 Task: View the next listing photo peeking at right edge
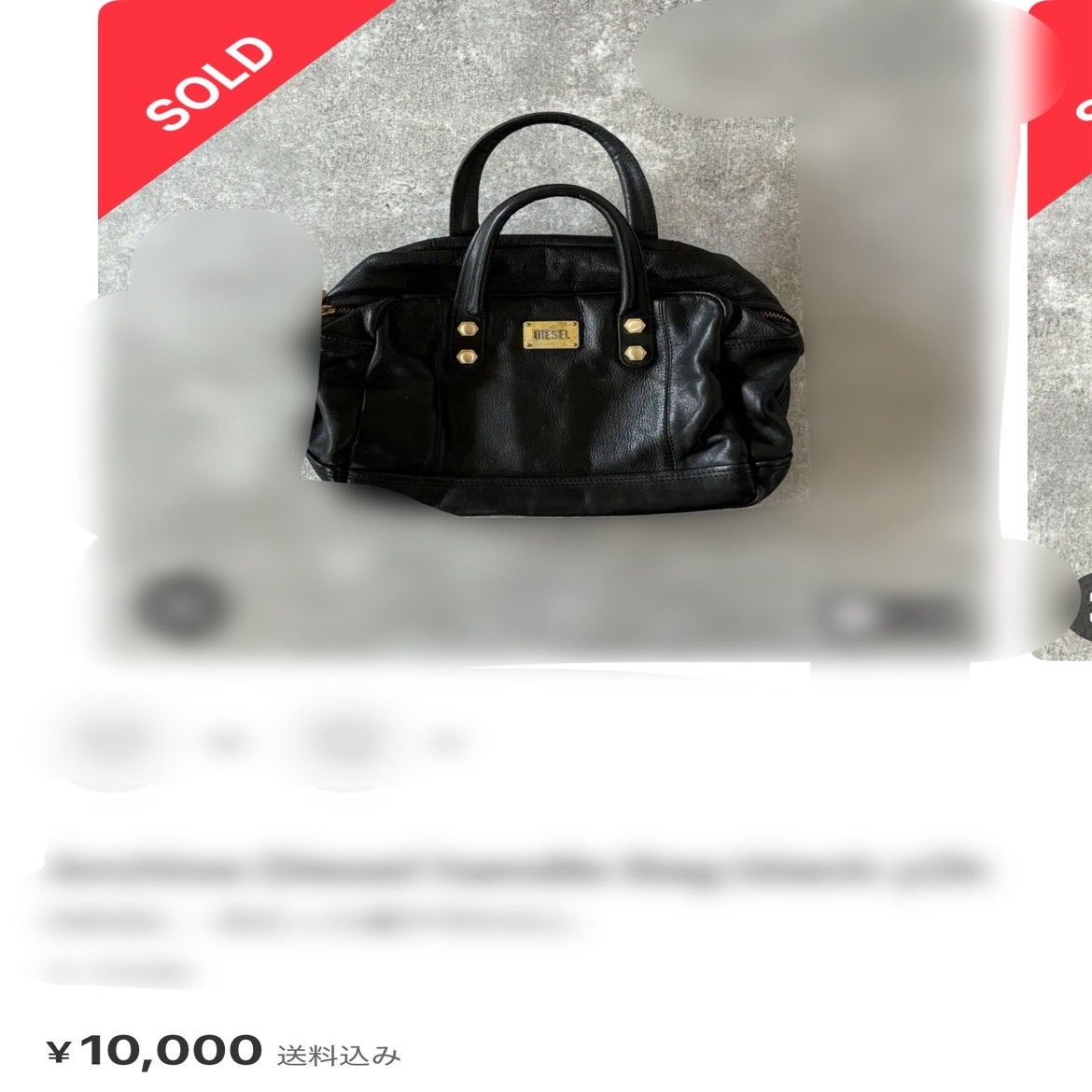(x=1060, y=373)
